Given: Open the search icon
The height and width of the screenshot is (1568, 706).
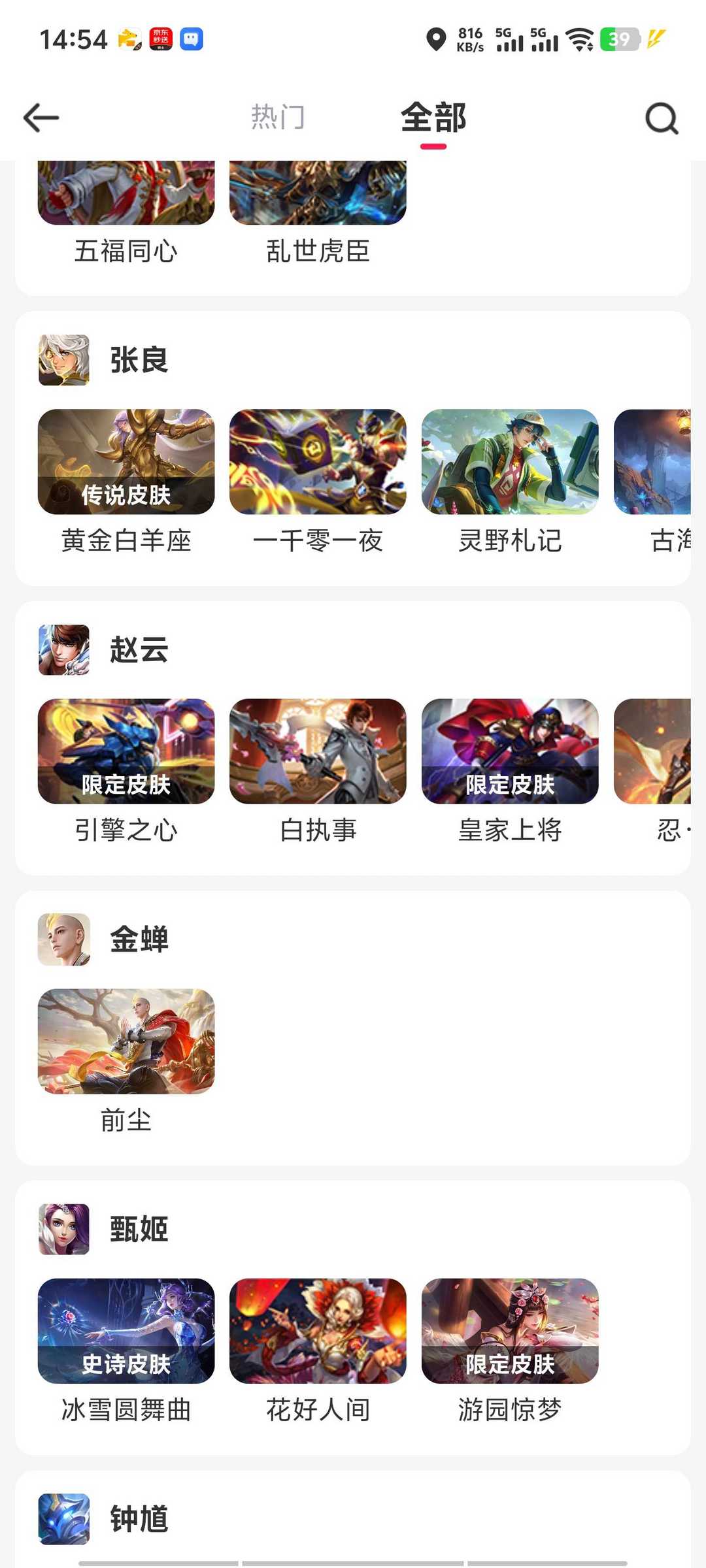Looking at the screenshot, I should pos(662,118).
